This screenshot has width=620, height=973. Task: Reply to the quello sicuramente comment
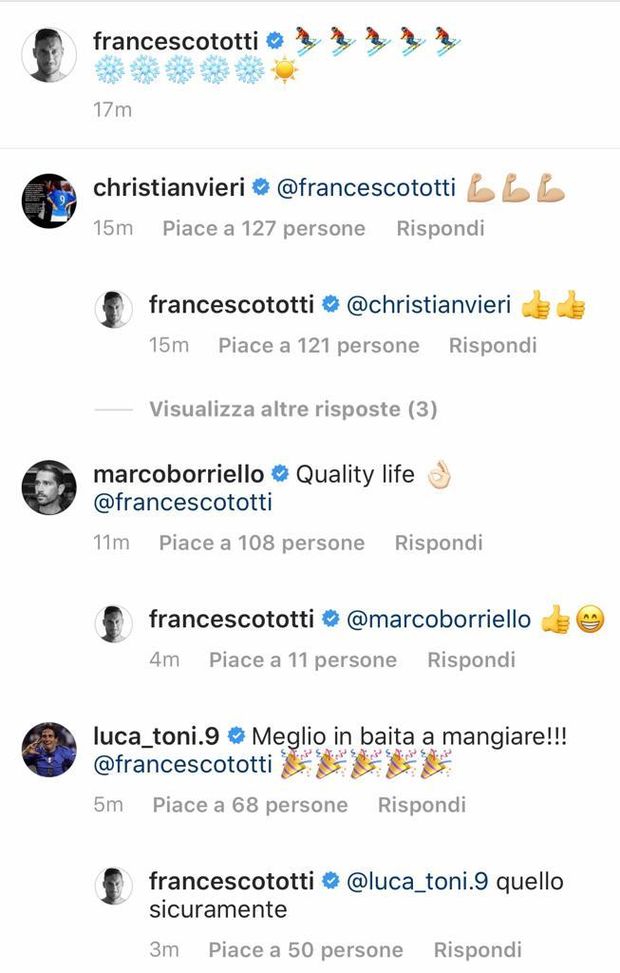pos(477,950)
